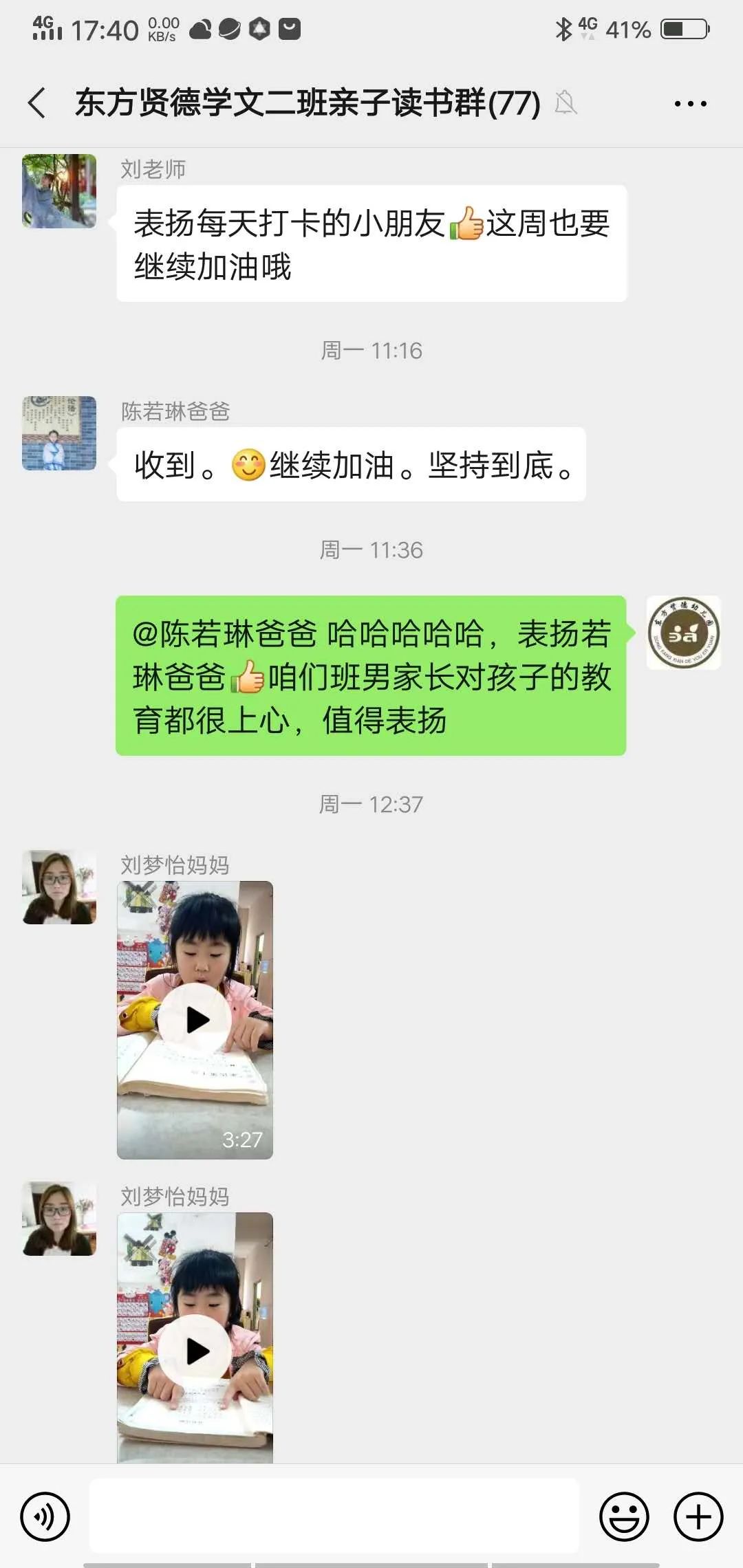This screenshot has height=1568, width=743.
Task: Open 刘老师's profile picture
Action: click(x=59, y=191)
